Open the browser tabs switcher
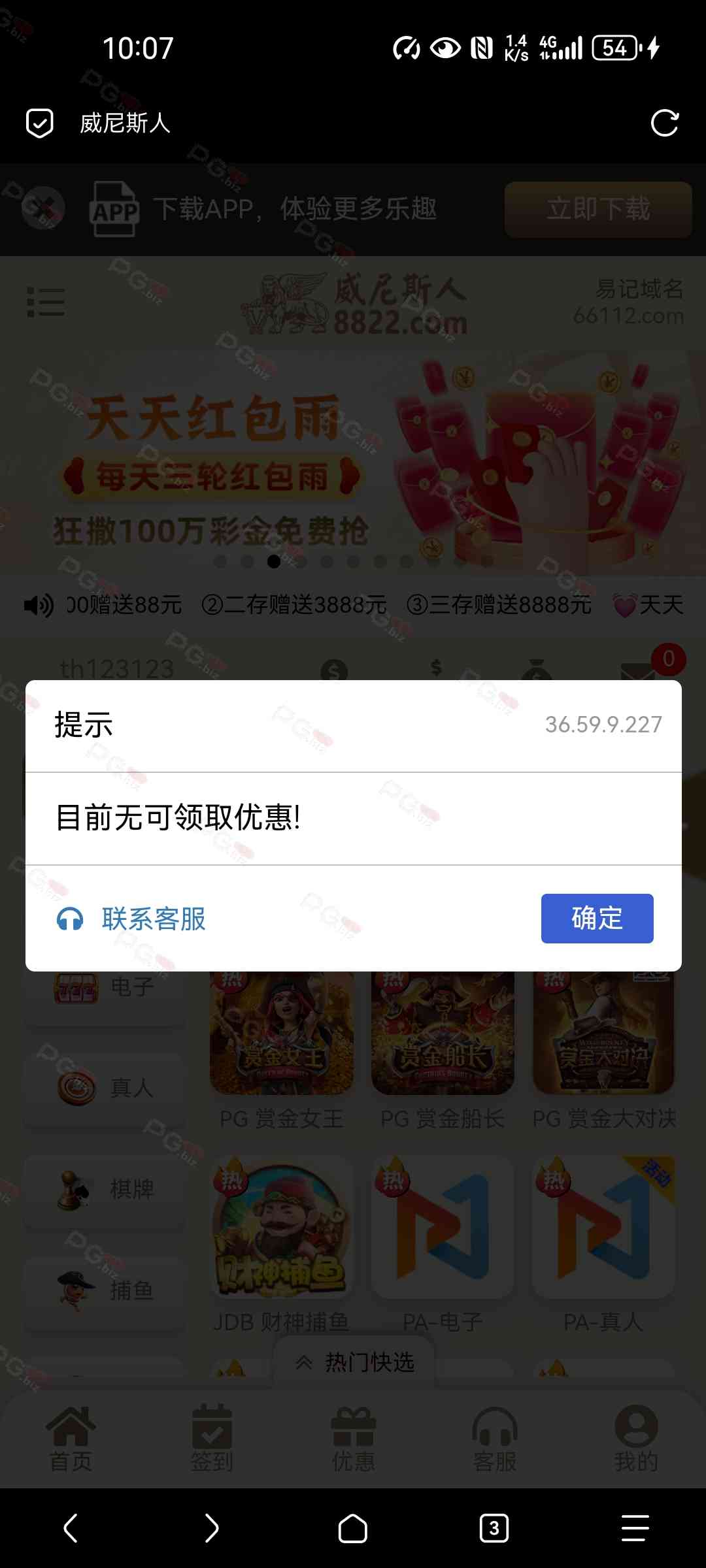The width and height of the screenshot is (706, 1568). point(494,1528)
